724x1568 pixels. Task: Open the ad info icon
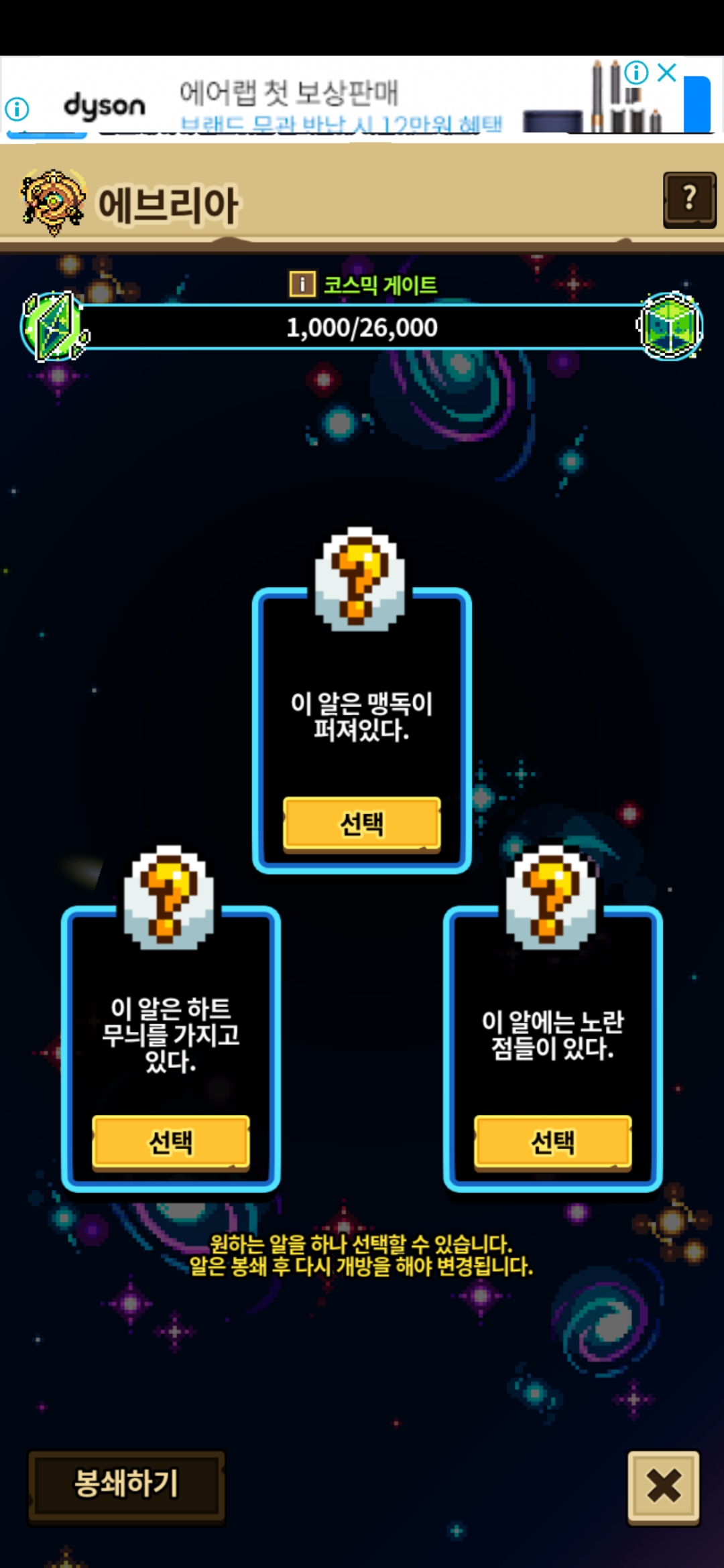pos(636,72)
